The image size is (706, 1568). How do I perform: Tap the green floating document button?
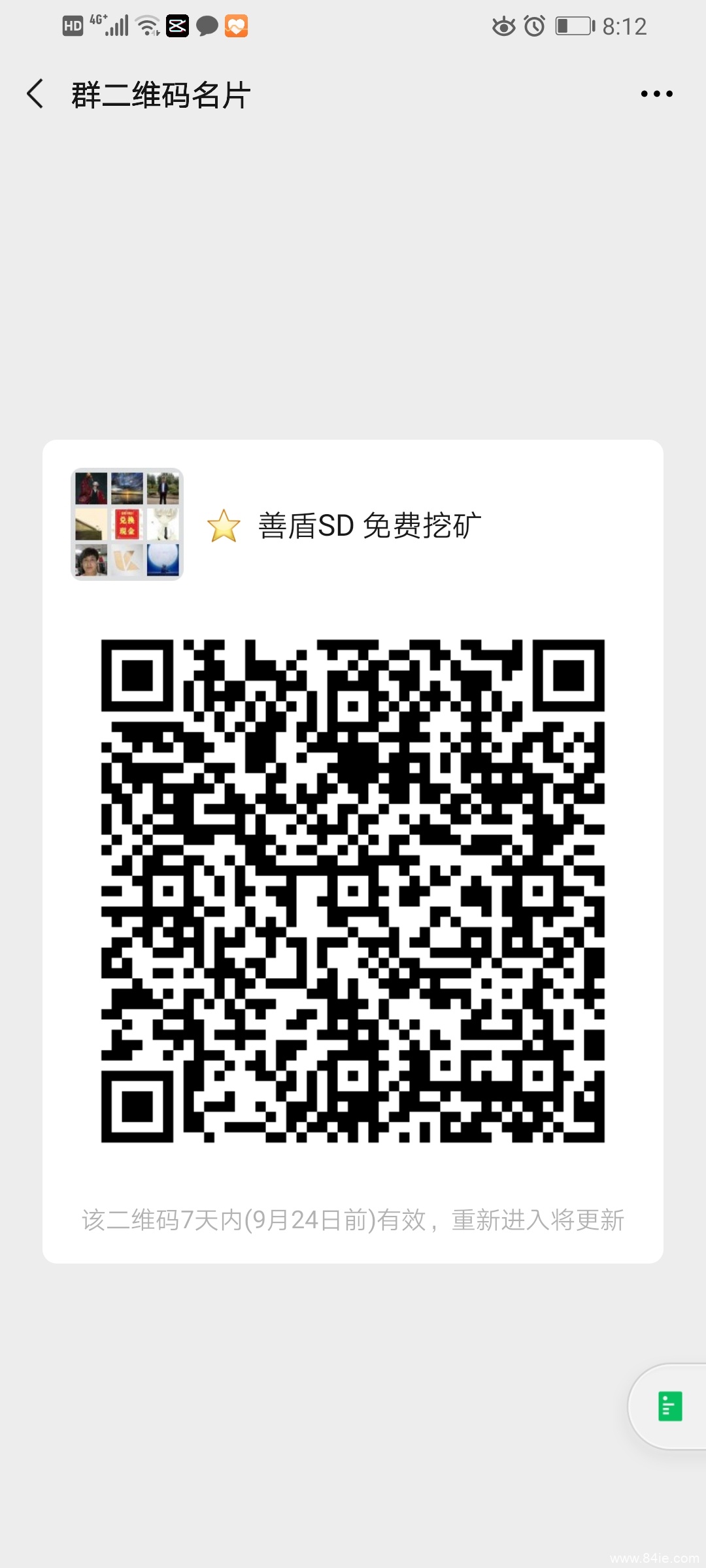[x=670, y=1406]
